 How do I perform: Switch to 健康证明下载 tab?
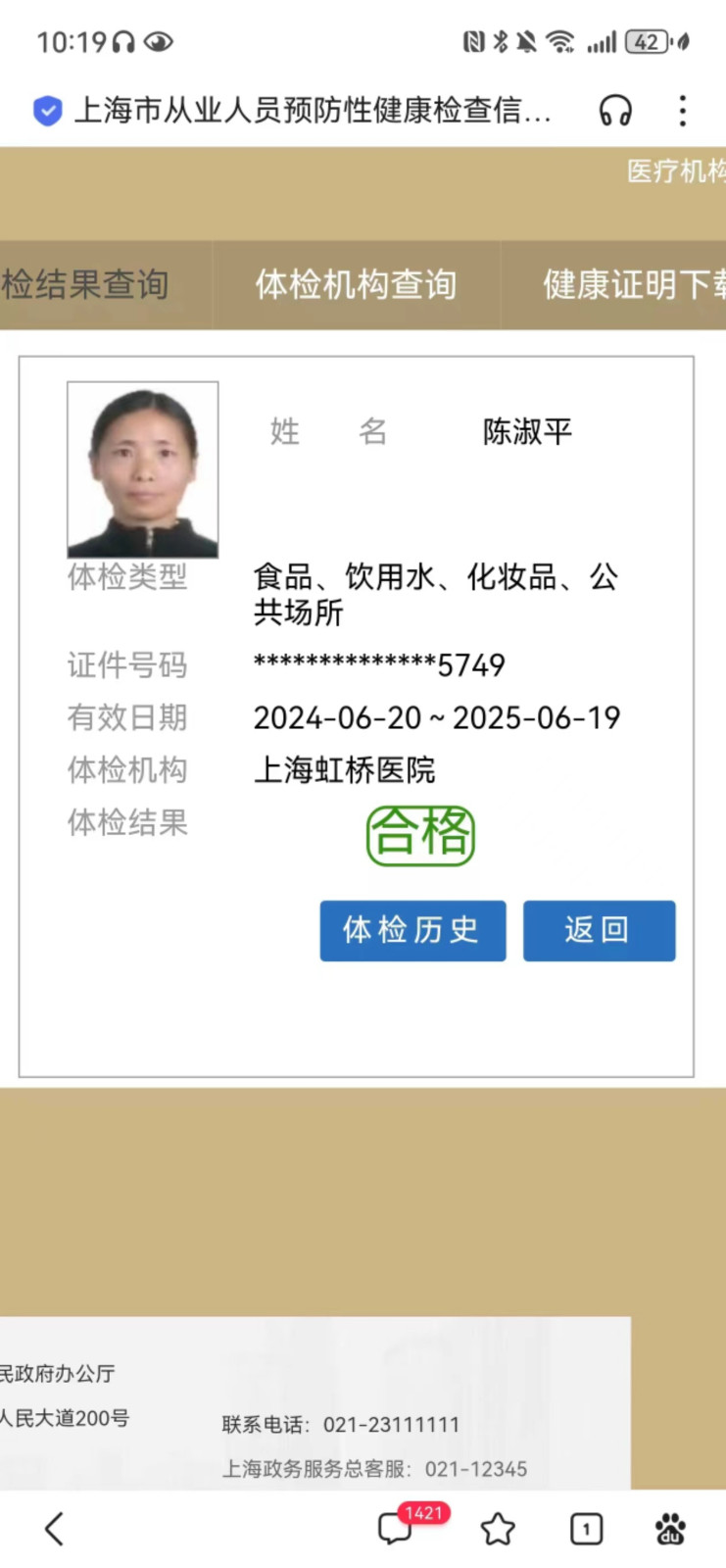(632, 285)
